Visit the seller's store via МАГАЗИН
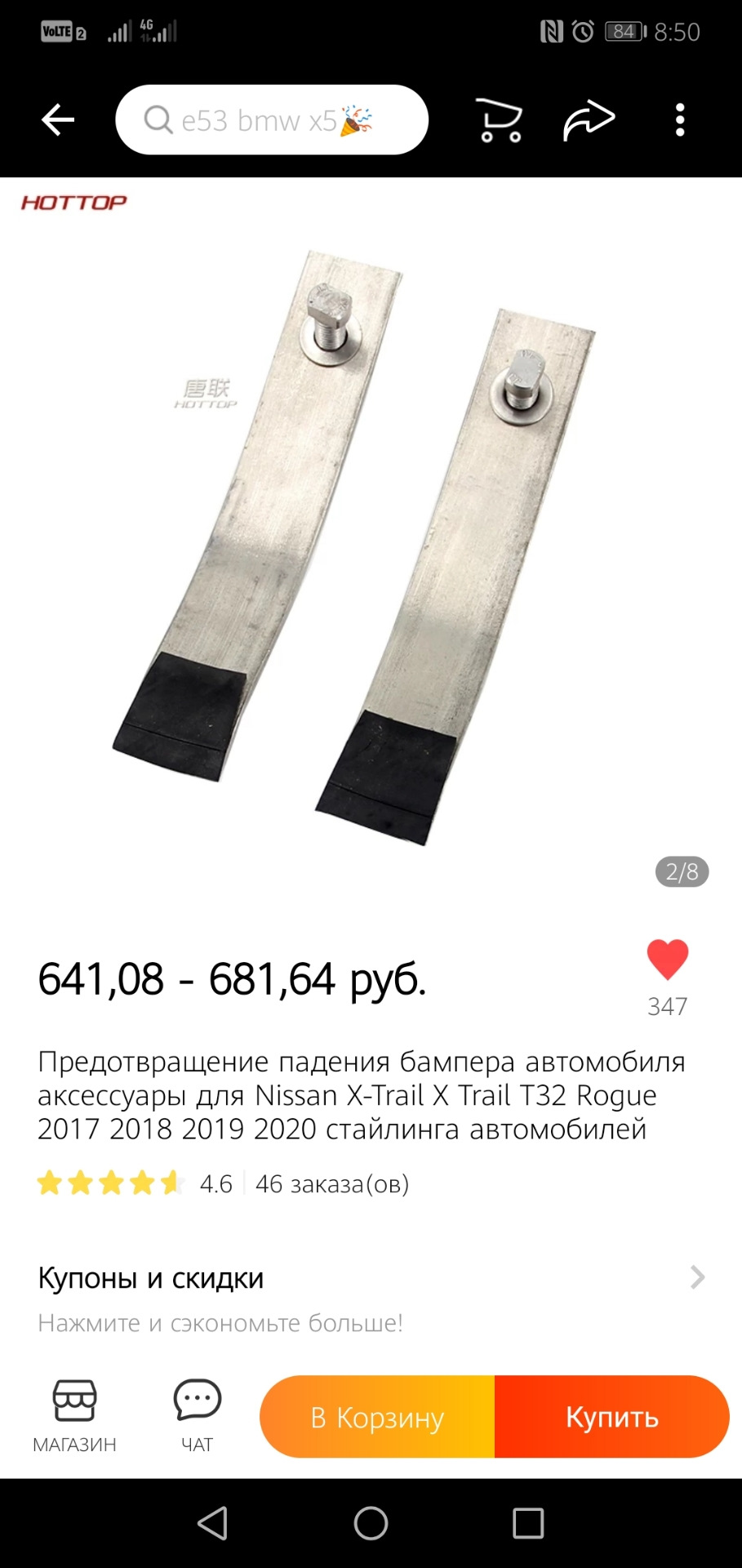The height and width of the screenshot is (1568, 742). tap(74, 1417)
